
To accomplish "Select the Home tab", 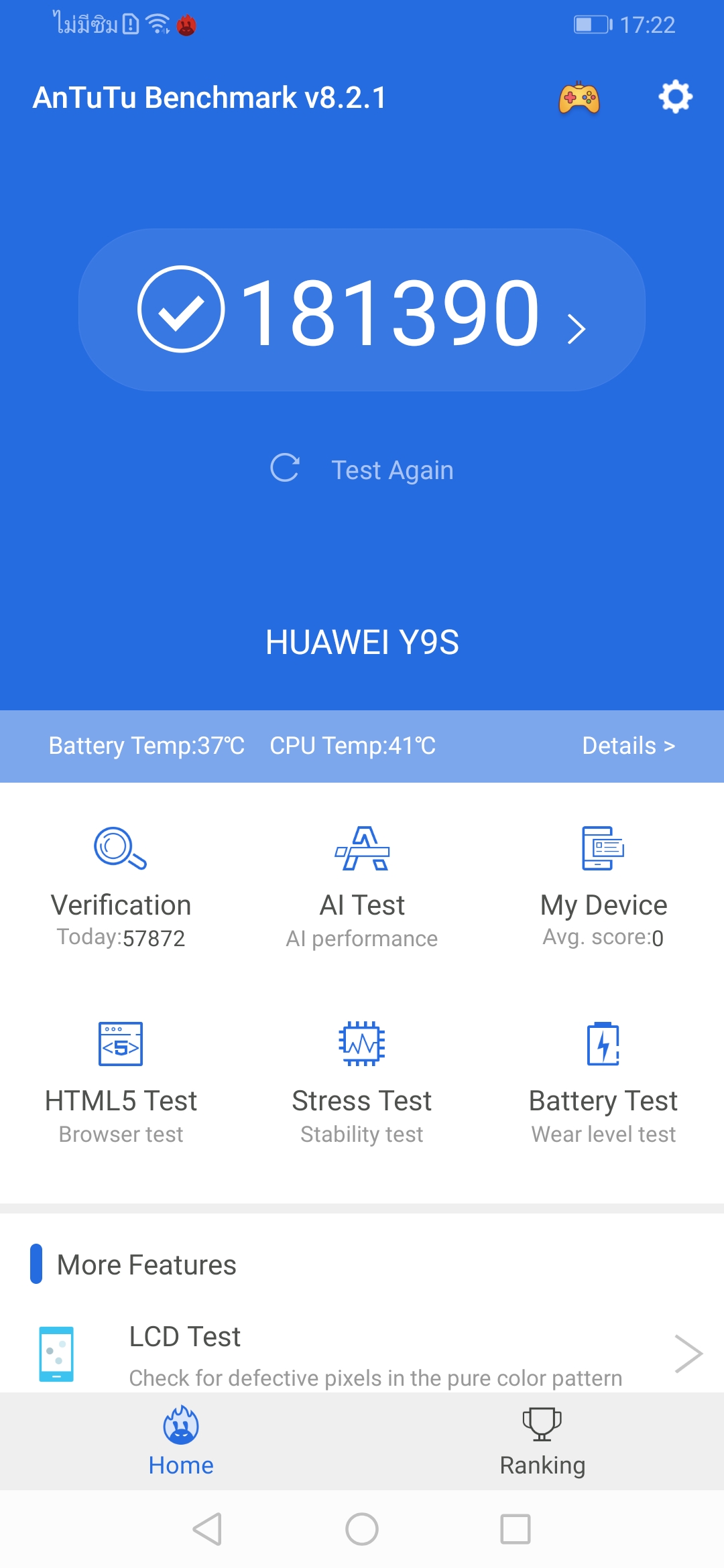I will coord(181,1441).
